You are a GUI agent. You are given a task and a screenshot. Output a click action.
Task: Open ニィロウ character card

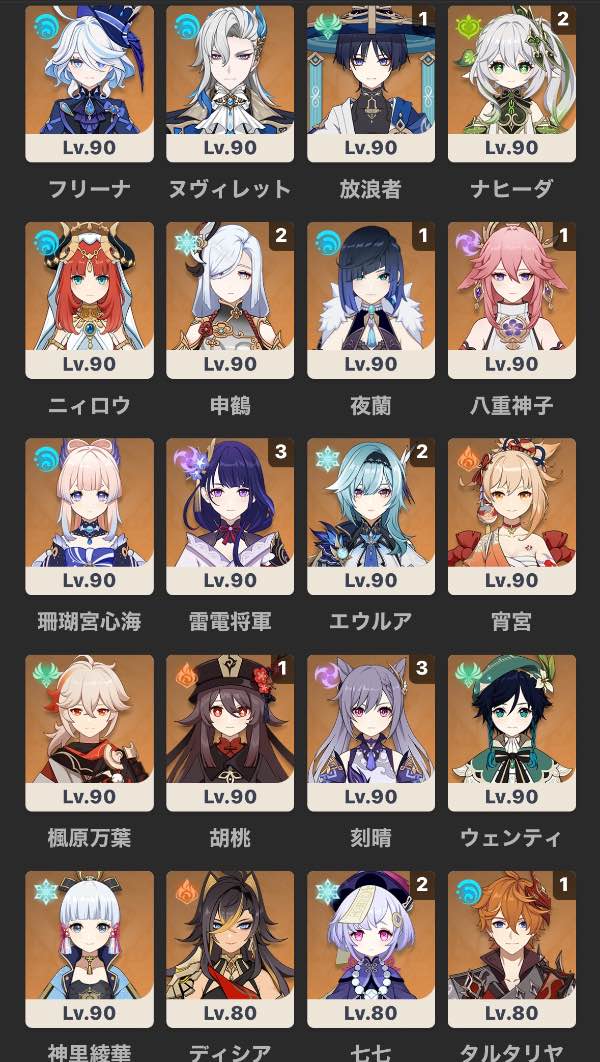(x=89, y=300)
